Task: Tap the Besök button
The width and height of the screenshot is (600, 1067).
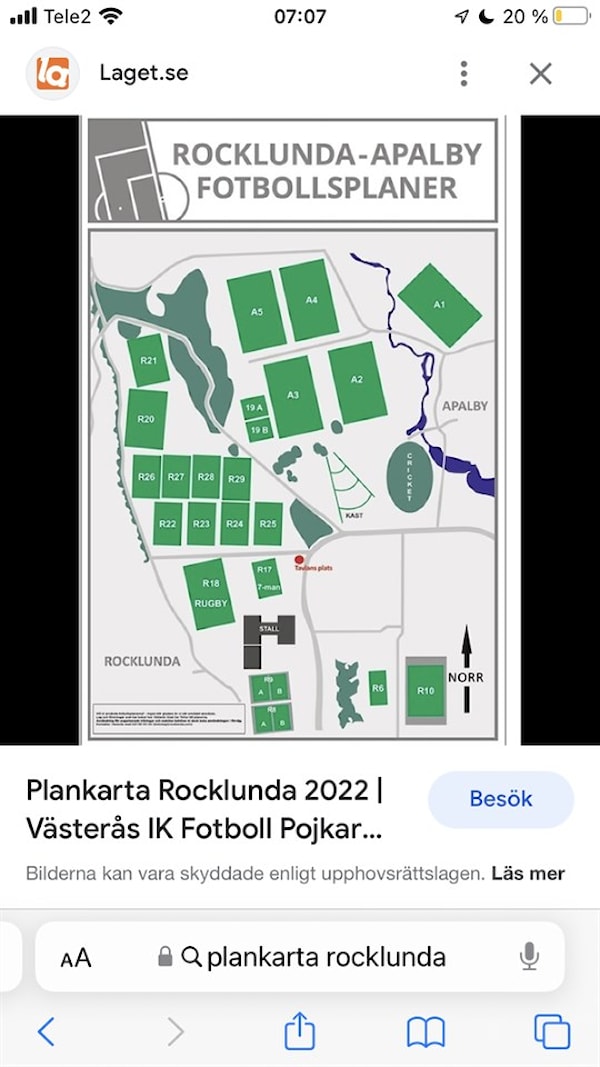Action: (x=501, y=800)
